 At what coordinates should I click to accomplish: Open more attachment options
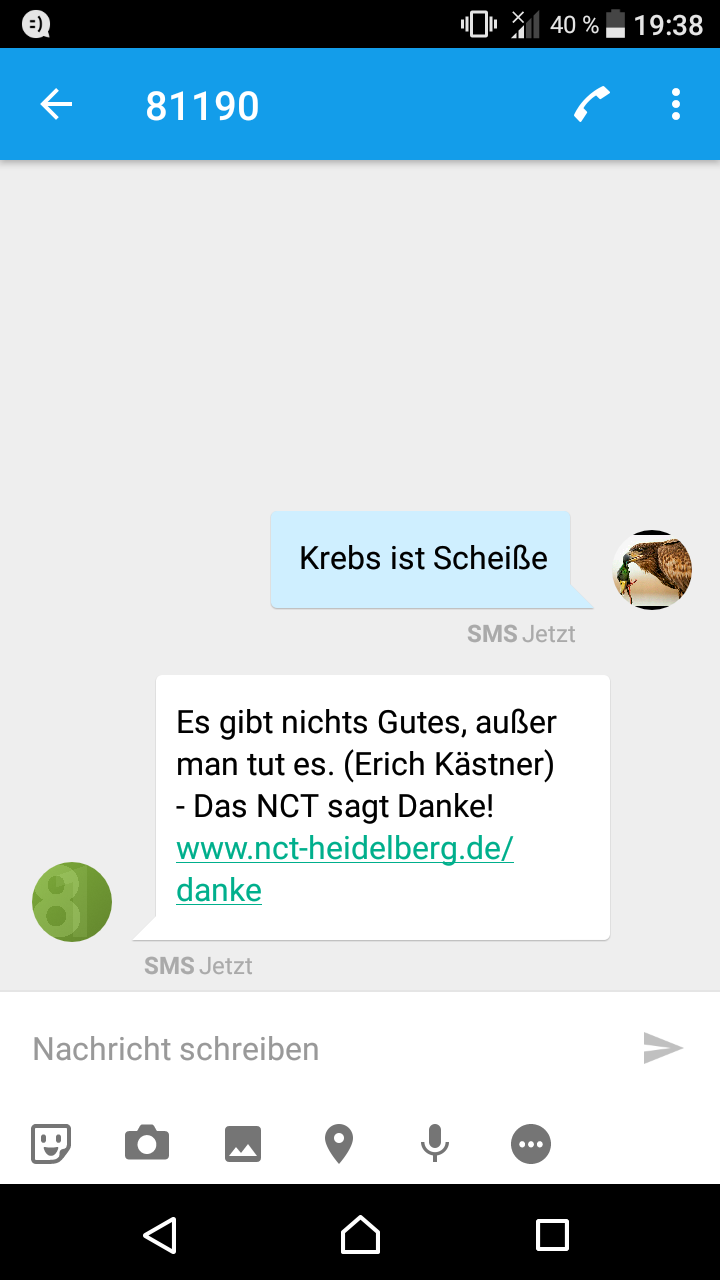coord(531,1144)
